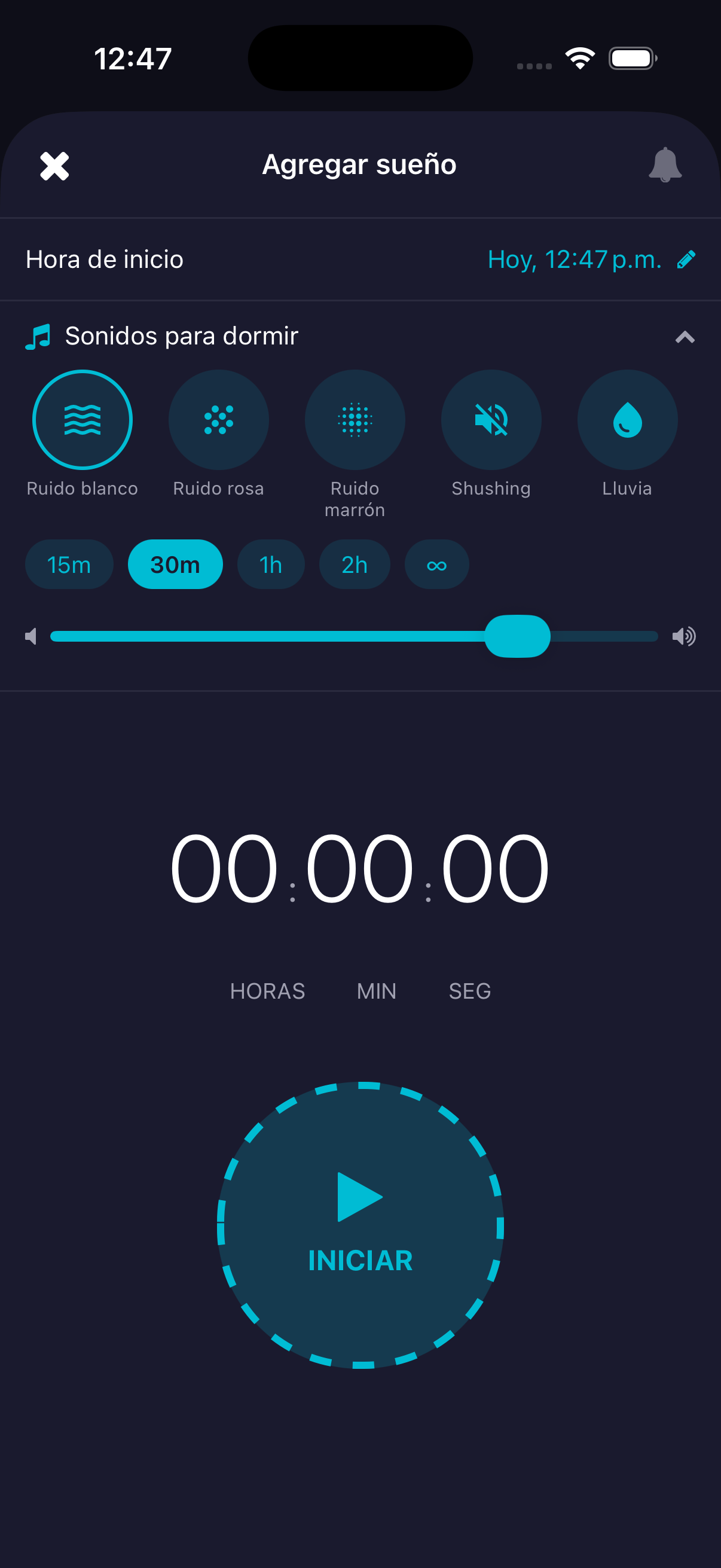Collapse the Sonidos para dormir section

684,337
